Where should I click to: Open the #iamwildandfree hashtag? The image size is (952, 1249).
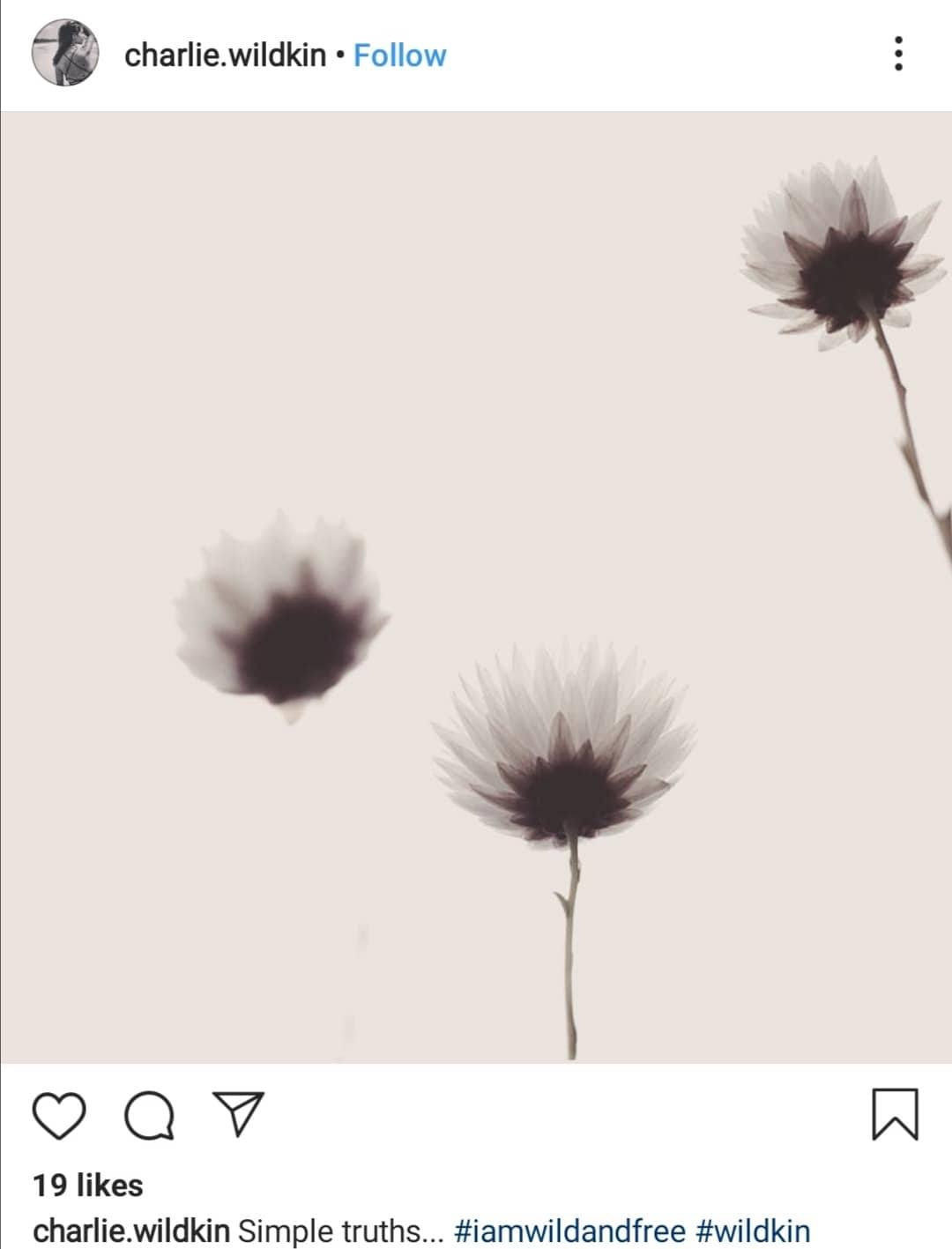569,1230
